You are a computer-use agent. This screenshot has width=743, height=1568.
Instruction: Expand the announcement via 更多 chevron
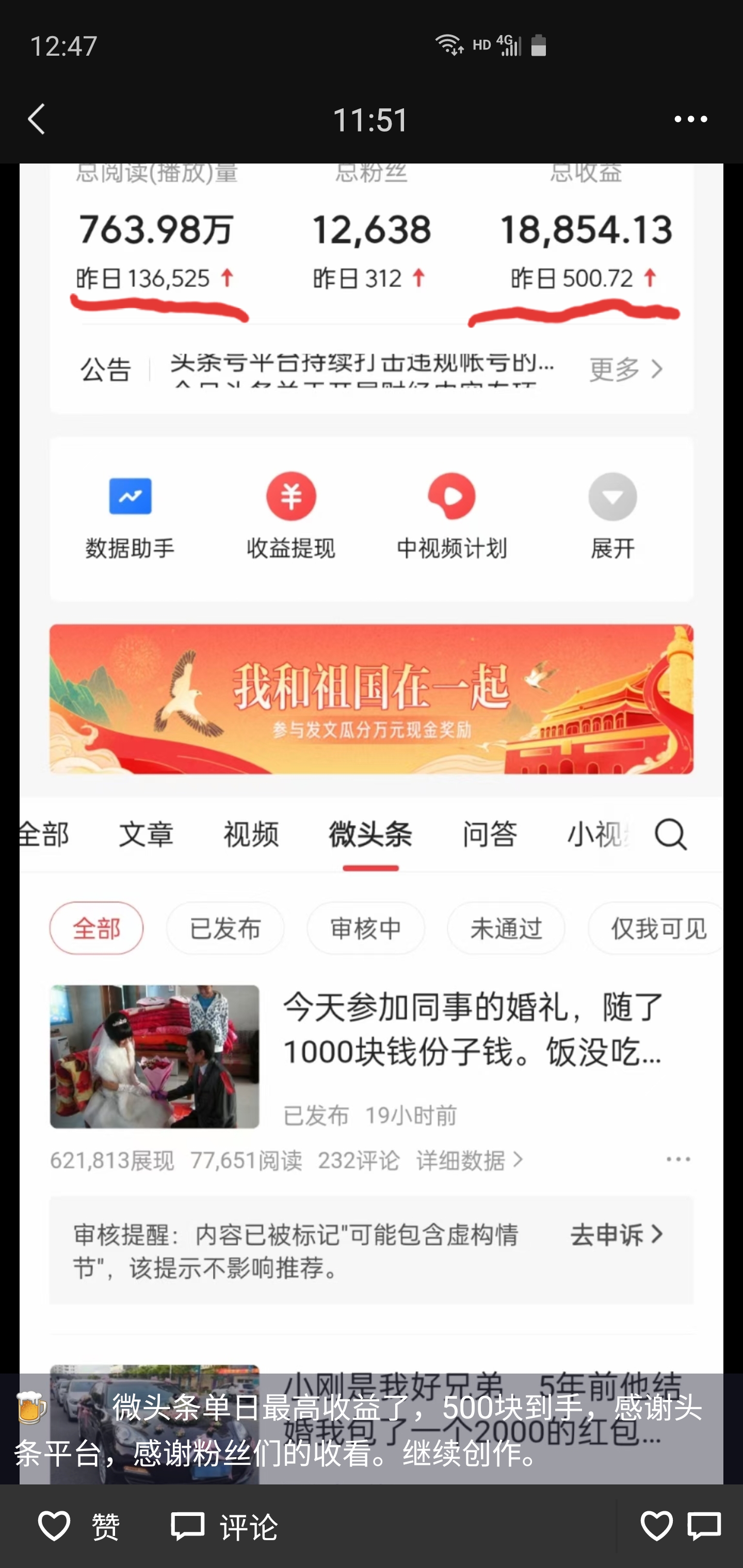pos(627,369)
